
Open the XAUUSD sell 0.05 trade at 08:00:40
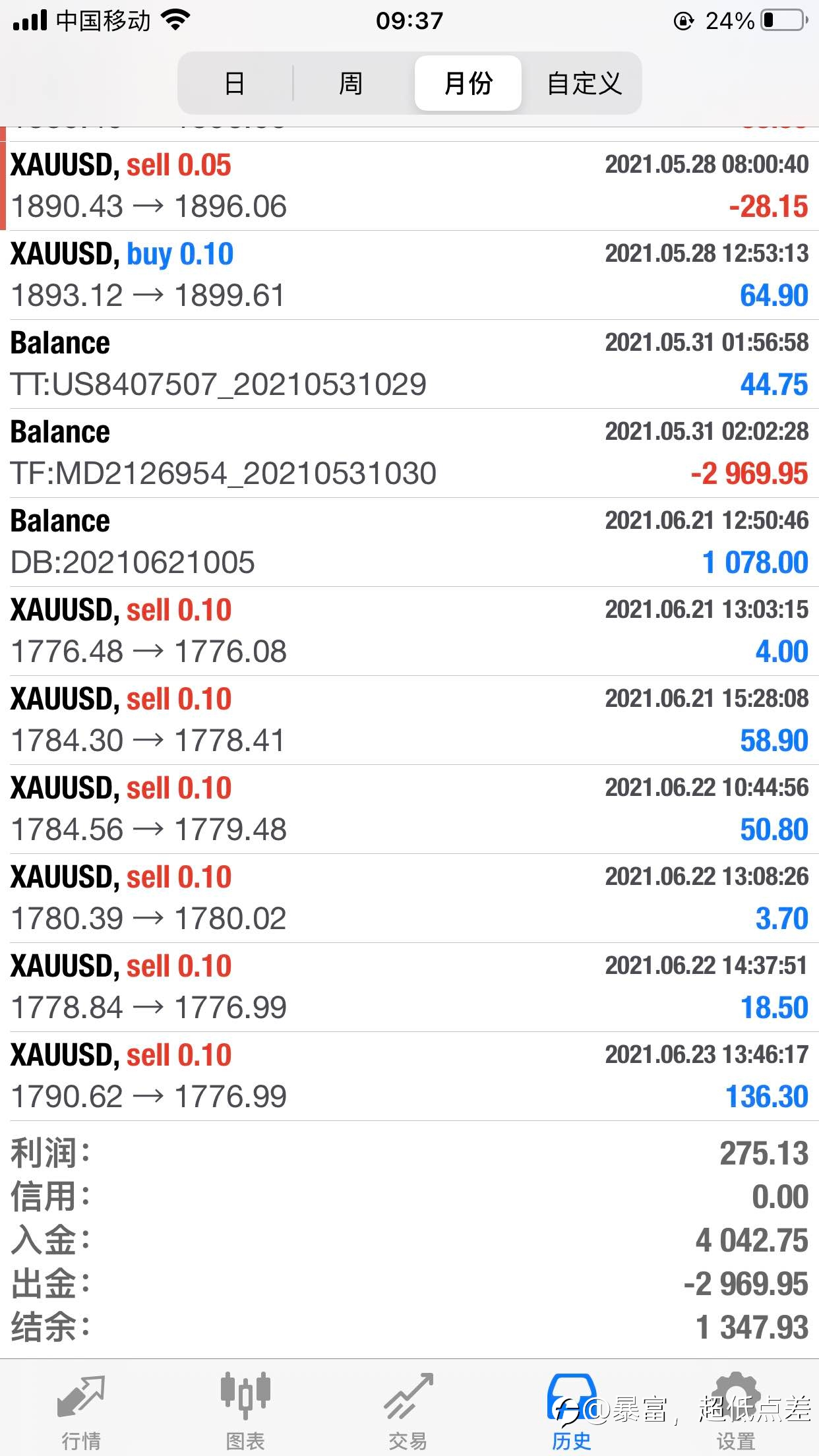[x=409, y=186]
